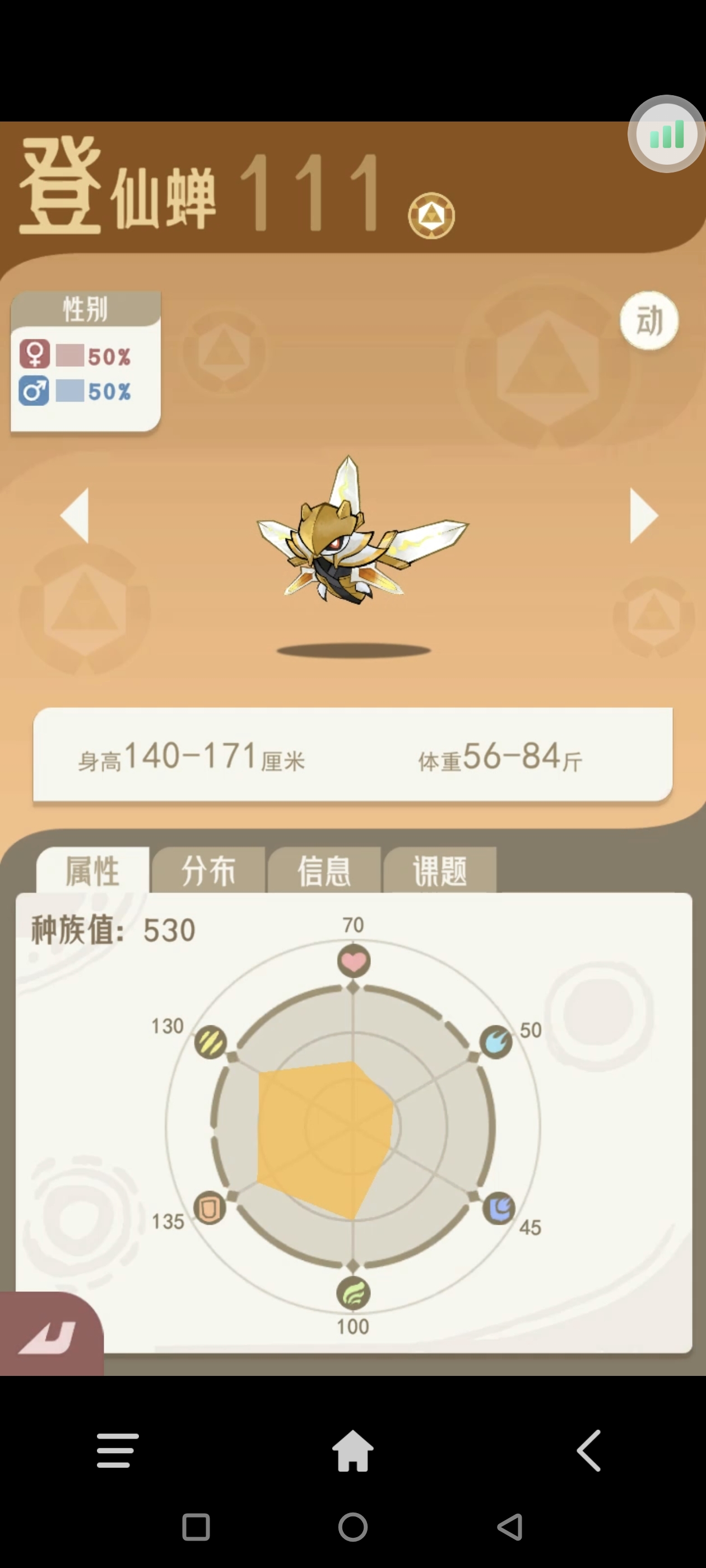Switch to the 信息 tab
Viewport: 706px width, 1568px height.
(x=324, y=870)
